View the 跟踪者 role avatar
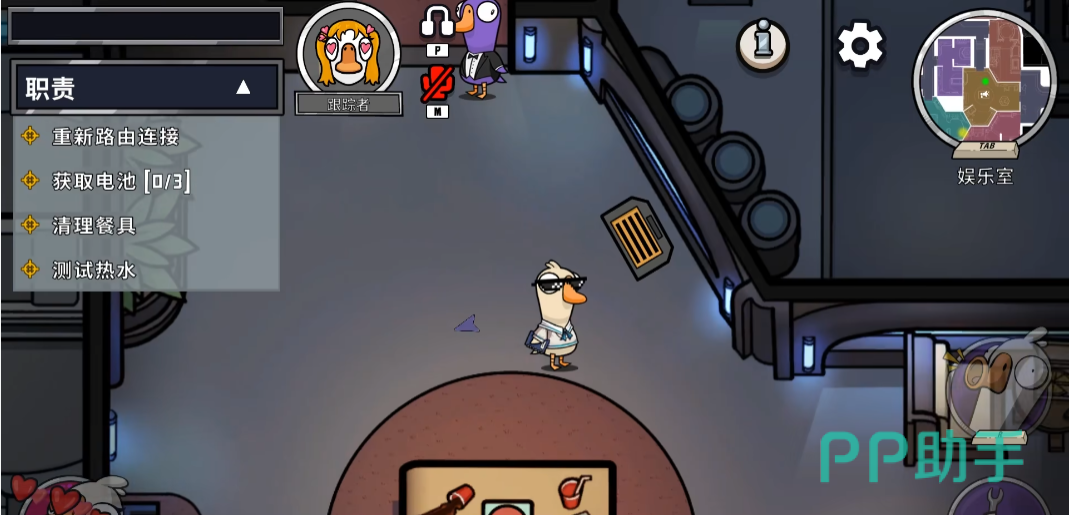The height and width of the screenshot is (515, 1069). coord(348,50)
